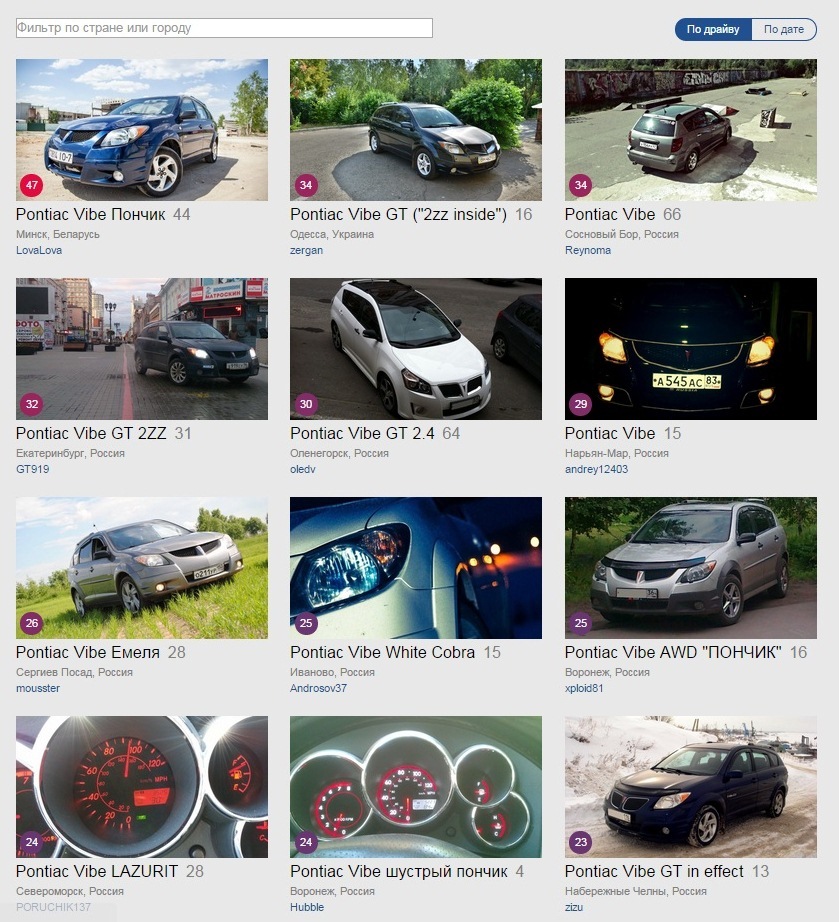
Task: Open Pontiac Vibe GT 2.4 title link
Action: pyautogui.click(x=362, y=433)
